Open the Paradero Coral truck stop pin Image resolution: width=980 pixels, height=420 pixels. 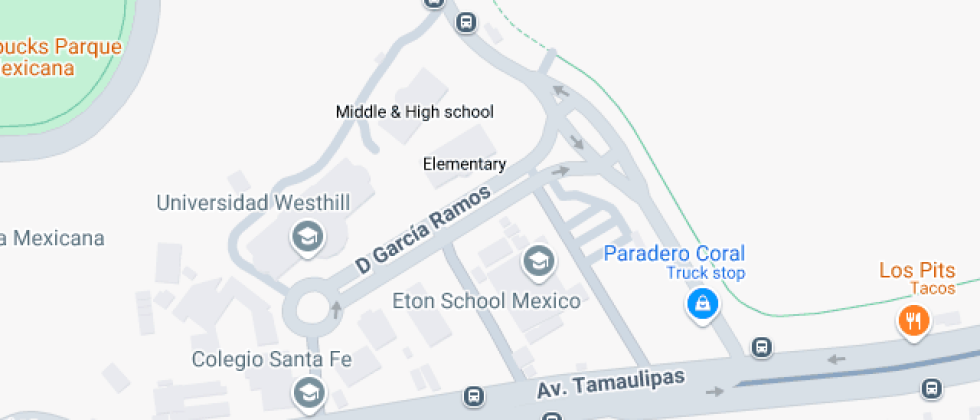click(703, 304)
